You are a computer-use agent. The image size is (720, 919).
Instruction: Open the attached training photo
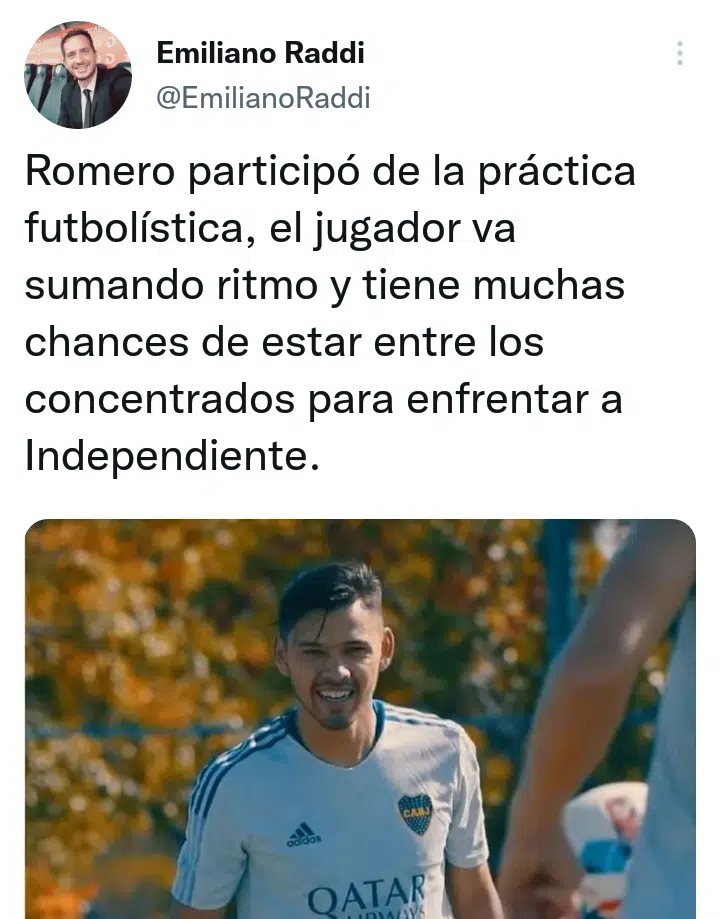[359, 718]
